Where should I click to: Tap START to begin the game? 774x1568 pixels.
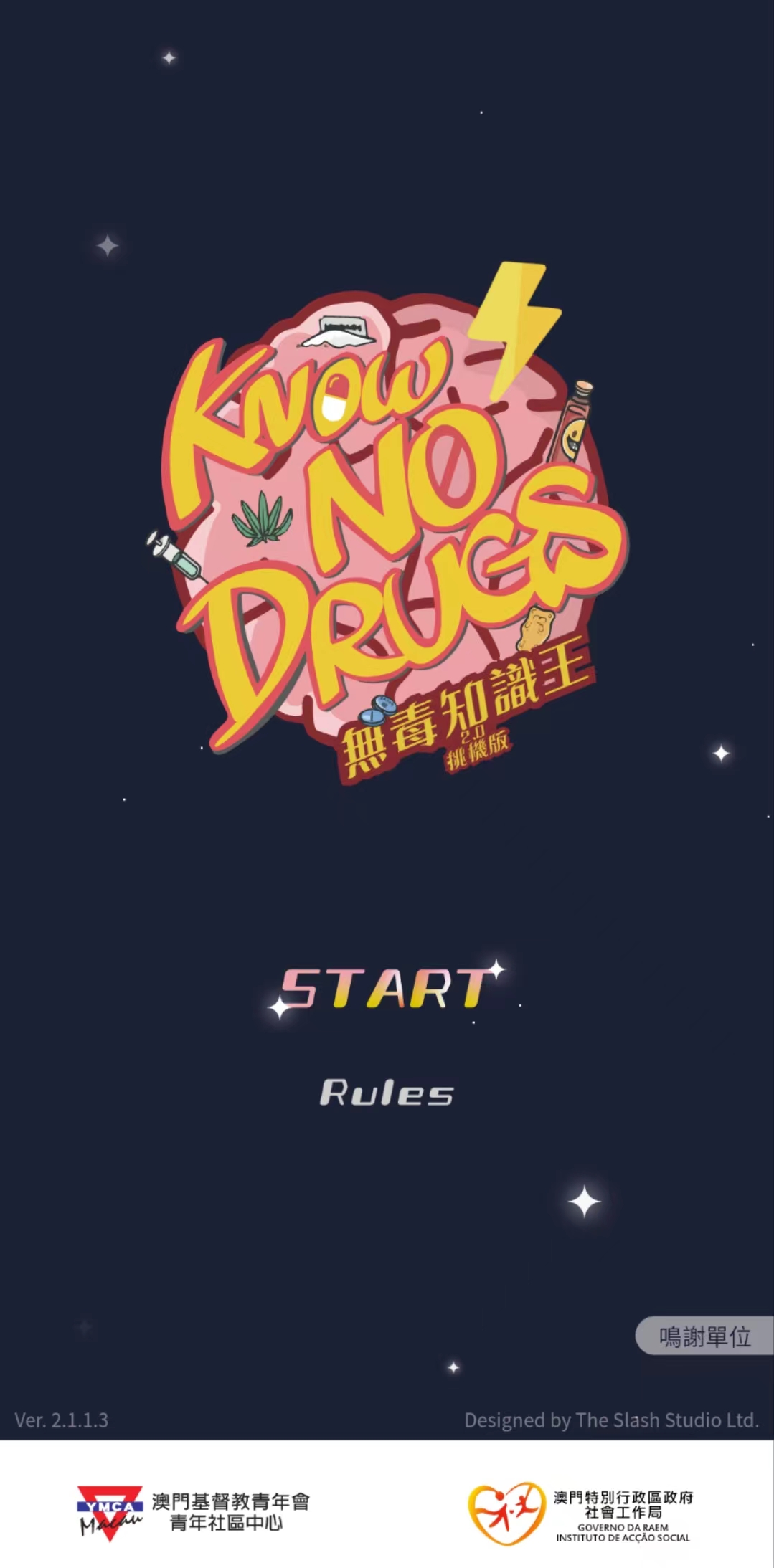point(386,989)
